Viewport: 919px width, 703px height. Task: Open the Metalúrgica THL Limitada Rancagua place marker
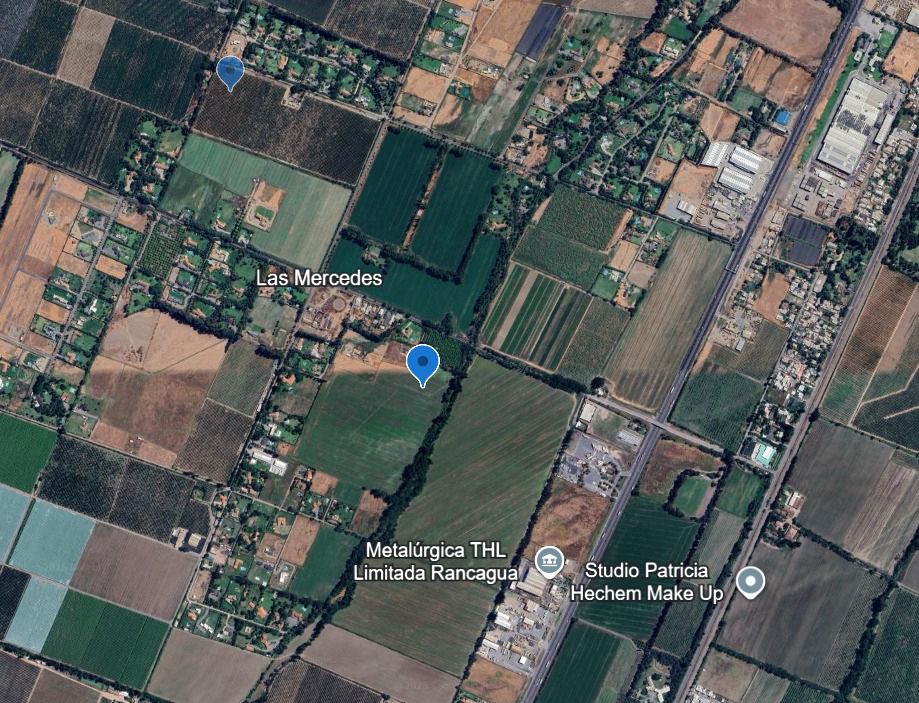point(548,560)
